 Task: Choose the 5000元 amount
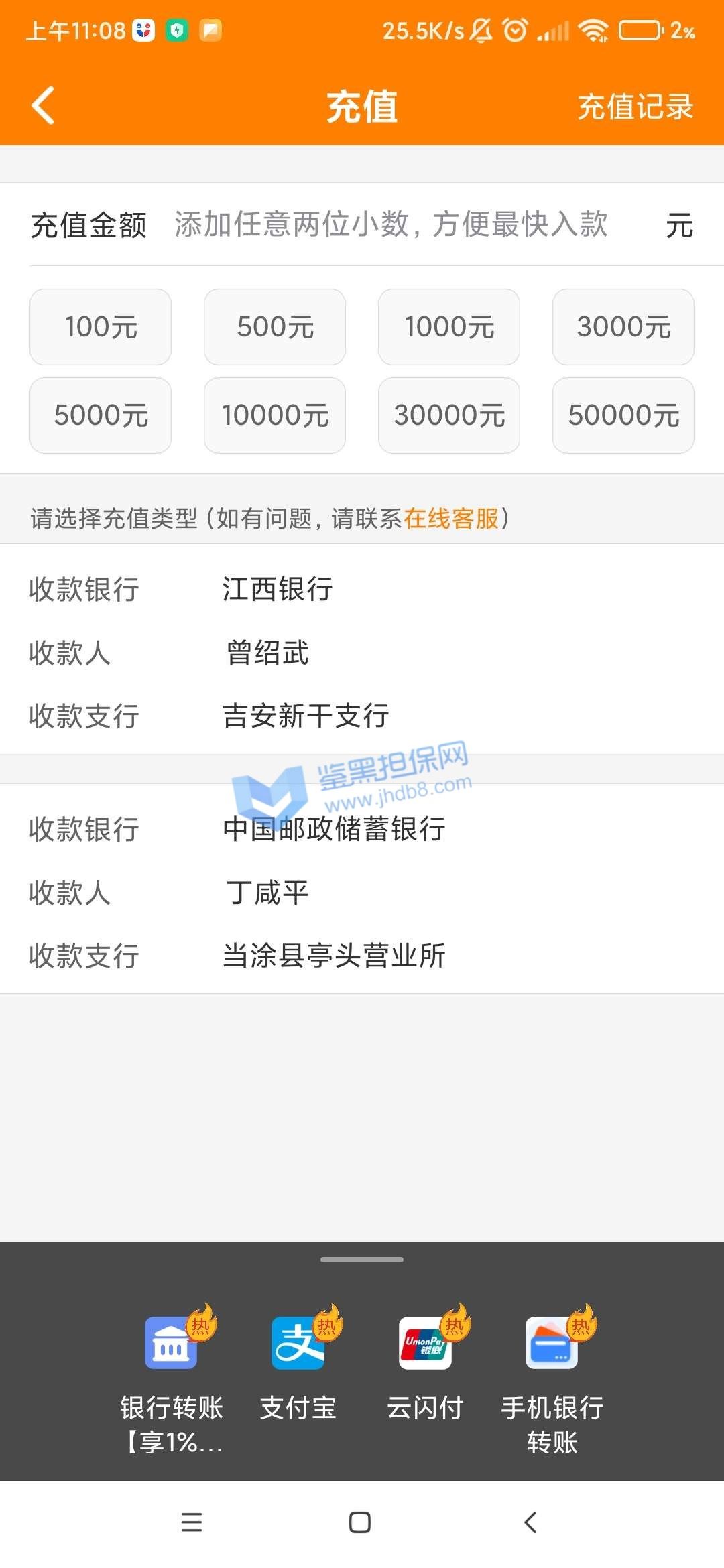(101, 415)
